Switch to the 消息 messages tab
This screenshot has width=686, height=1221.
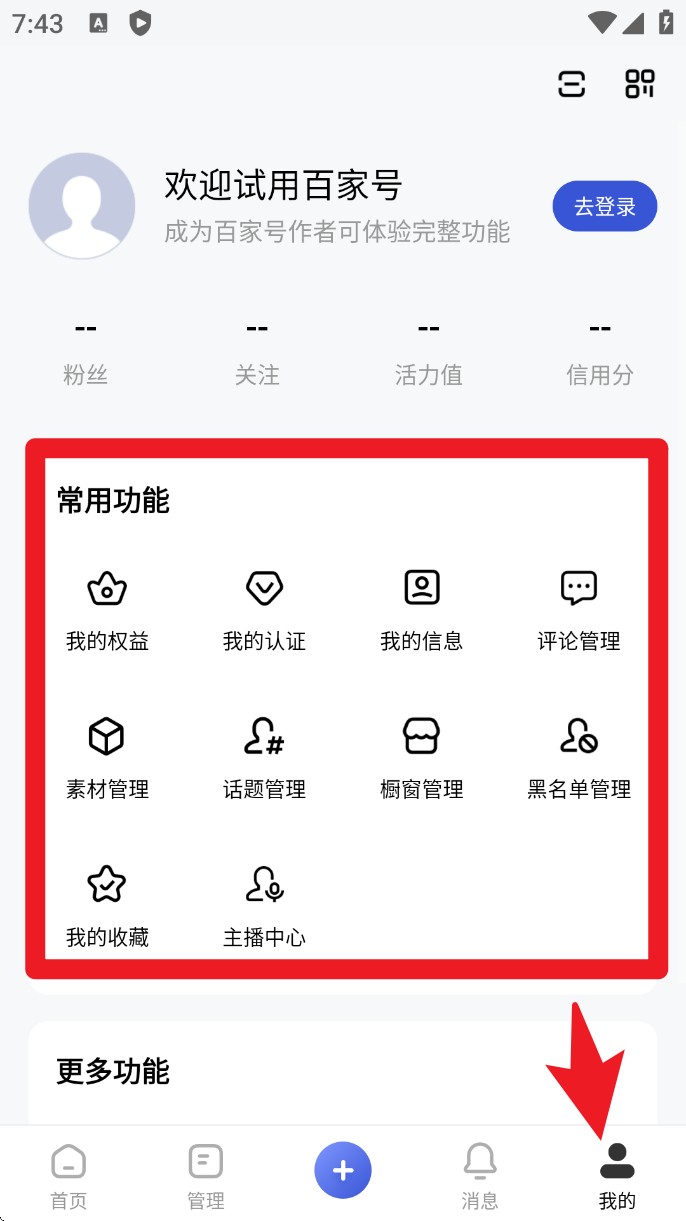pos(480,1176)
